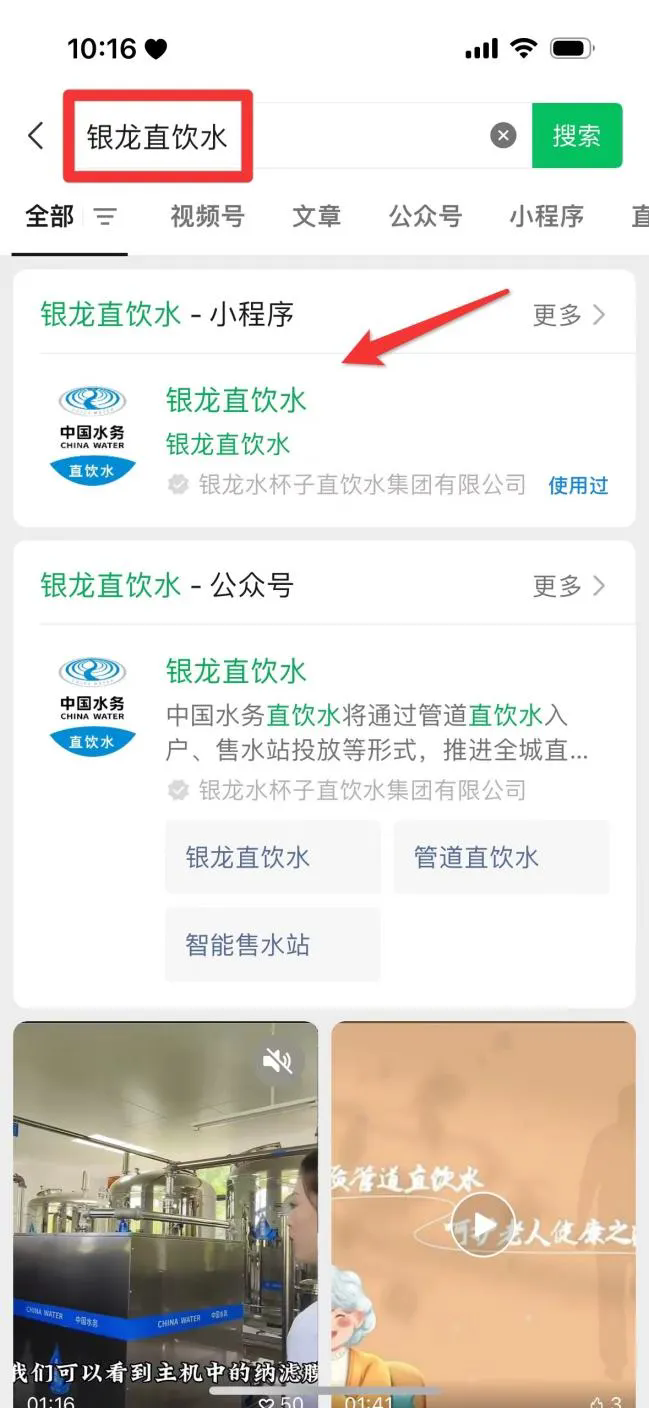
Task: Tap the green 搜索 button
Action: pyautogui.click(x=576, y=135)
